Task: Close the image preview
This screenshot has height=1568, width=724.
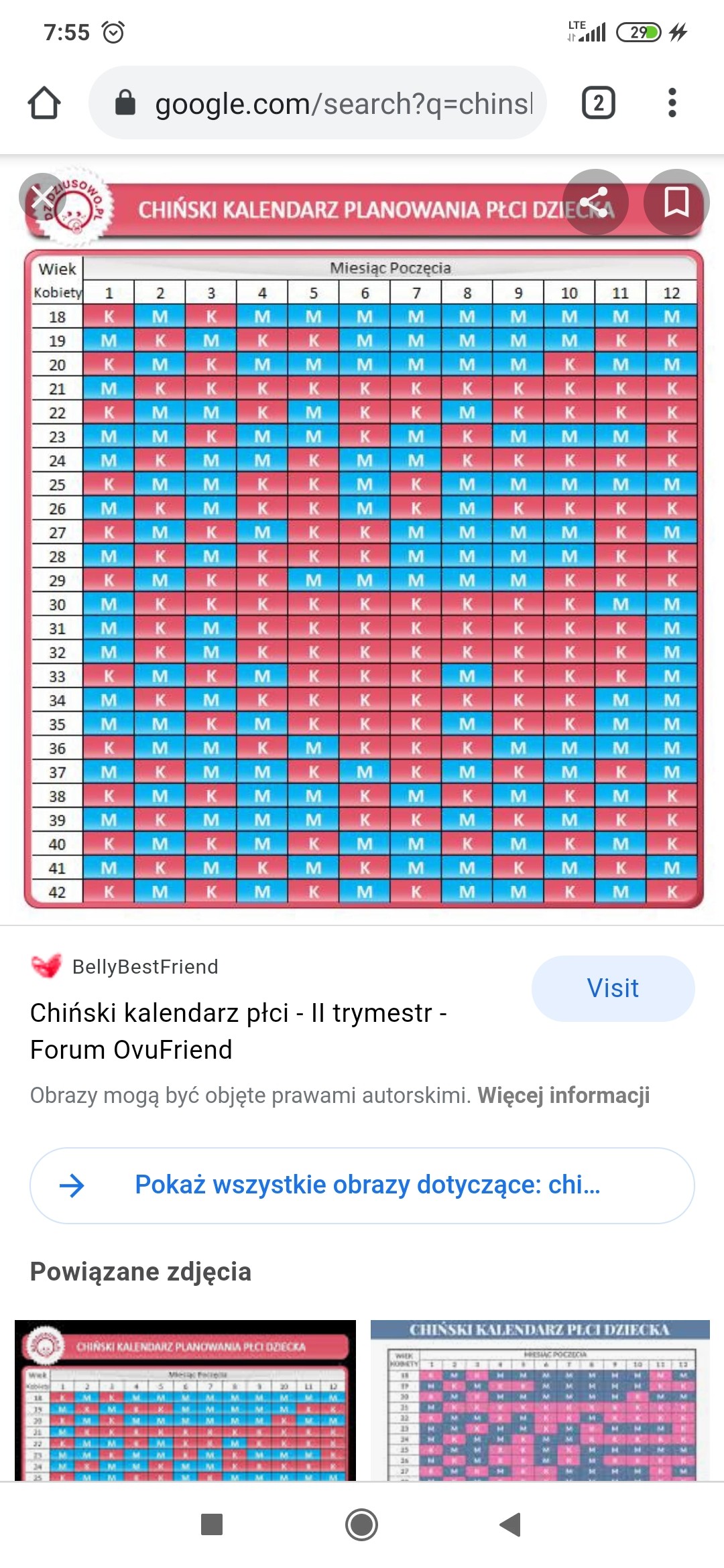Action: (42, 197)
